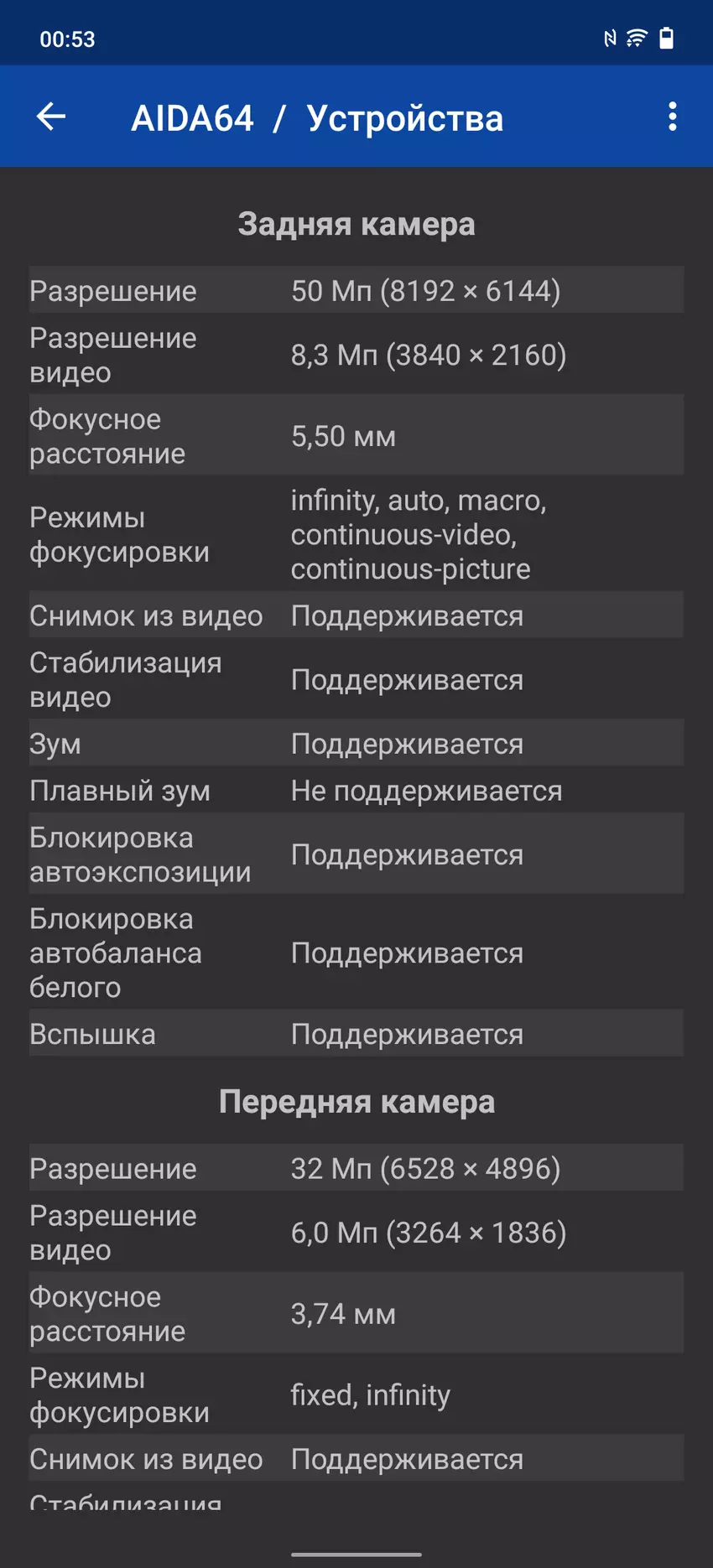
Task: Open the three-dot overflow menu
Action: (672, 117)
